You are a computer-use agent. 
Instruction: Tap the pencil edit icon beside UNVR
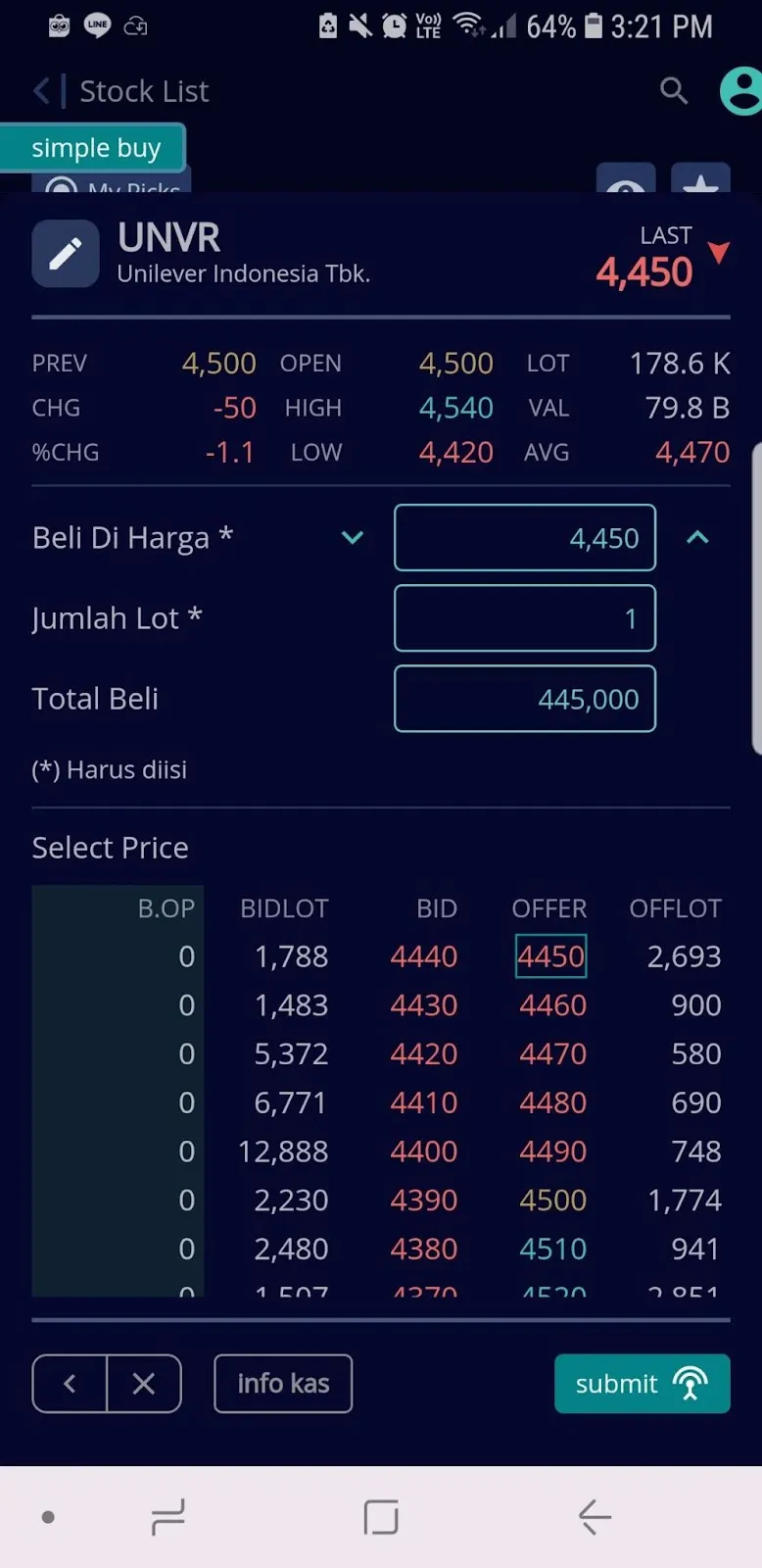[66, 254]
